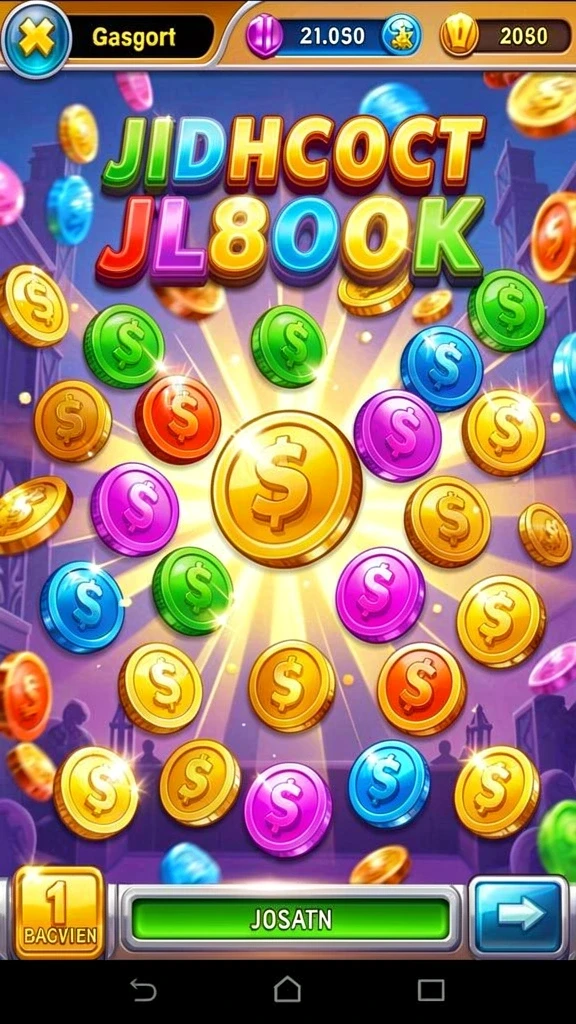Collect the large gold coin in center
Viewport: 576px width, 1024px height.
tap(286, 488)
